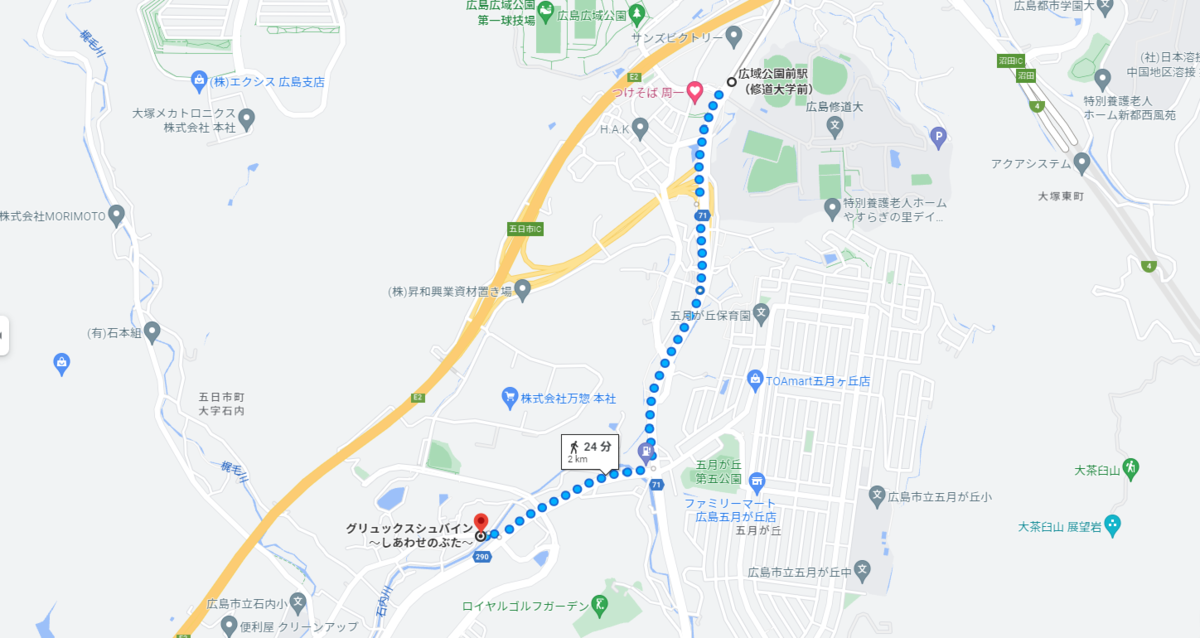Open the (株)エクシス 広島支店 marker

(x=198, y=80)
